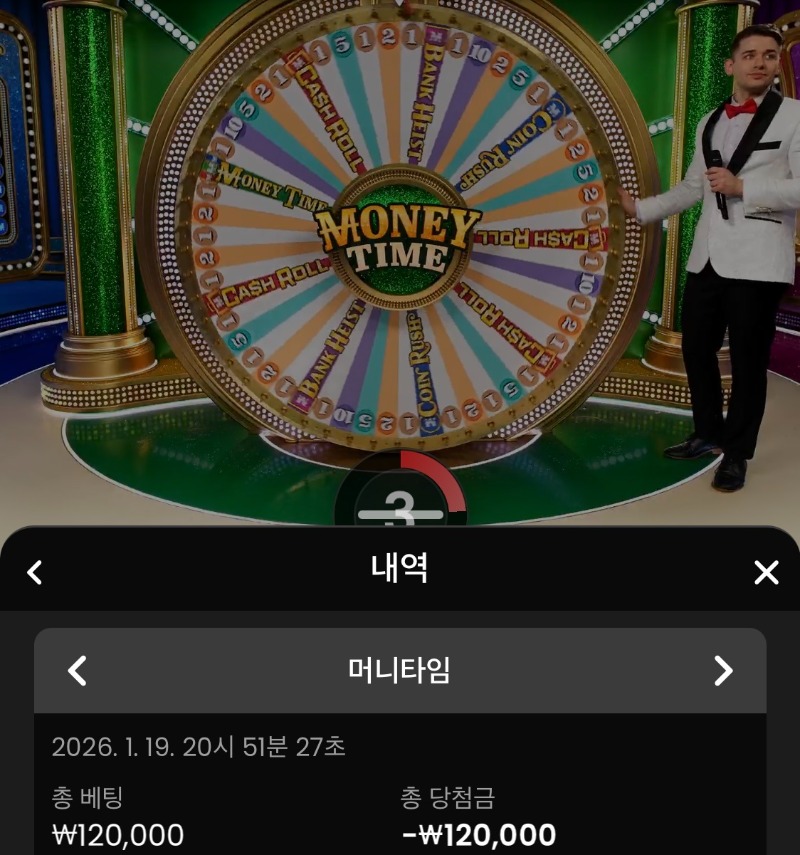
Task: Show the next 머니타임 game record
Action: 723,671
